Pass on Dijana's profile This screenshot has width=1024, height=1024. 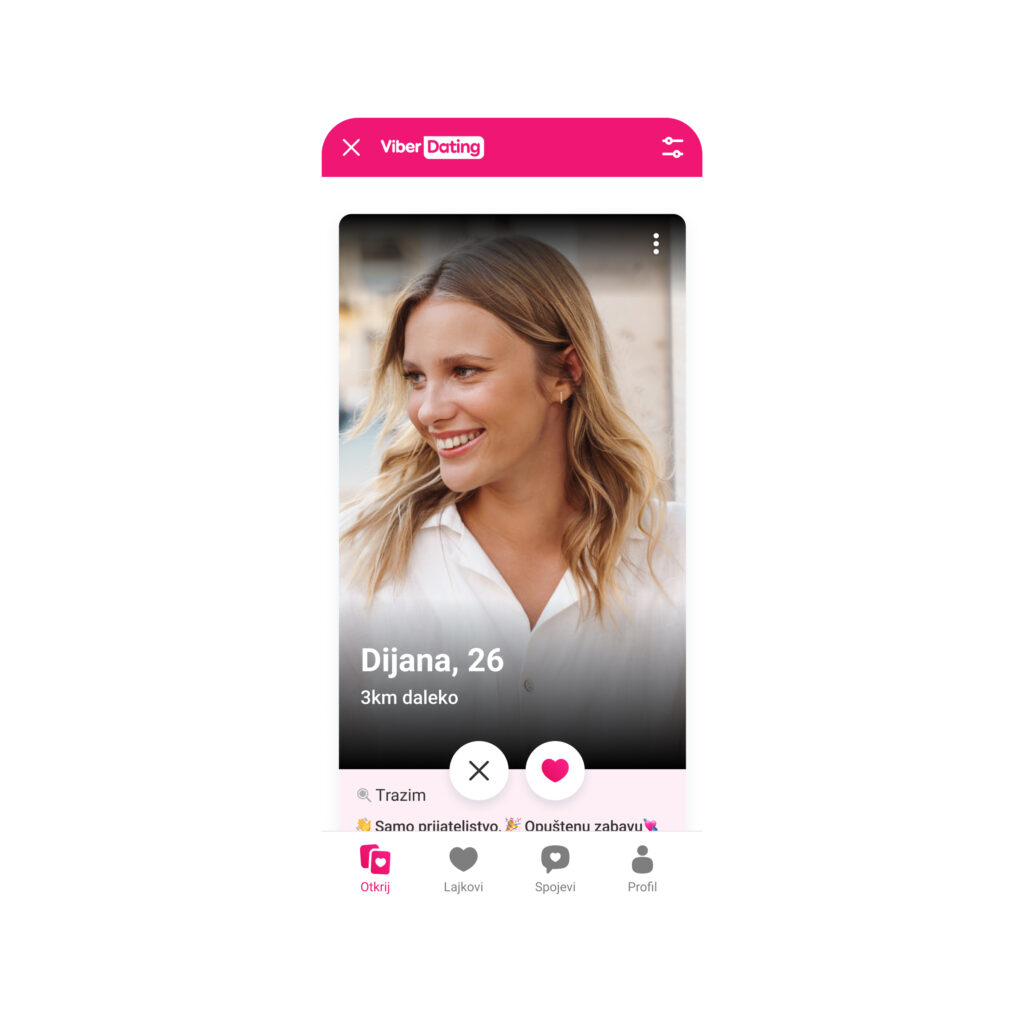pos(479,770)
